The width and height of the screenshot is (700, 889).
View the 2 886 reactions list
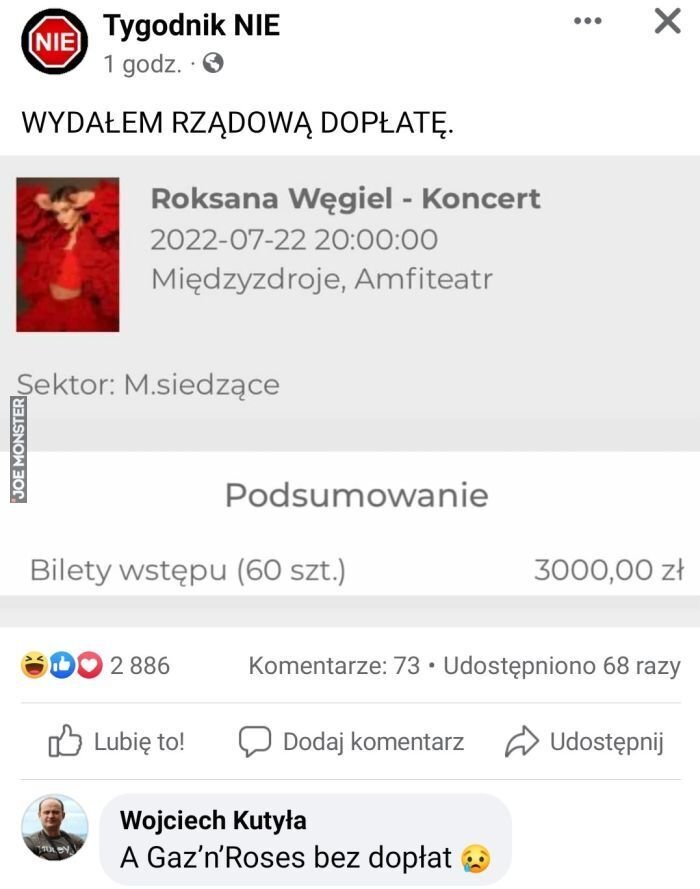(x=96, y=665)
